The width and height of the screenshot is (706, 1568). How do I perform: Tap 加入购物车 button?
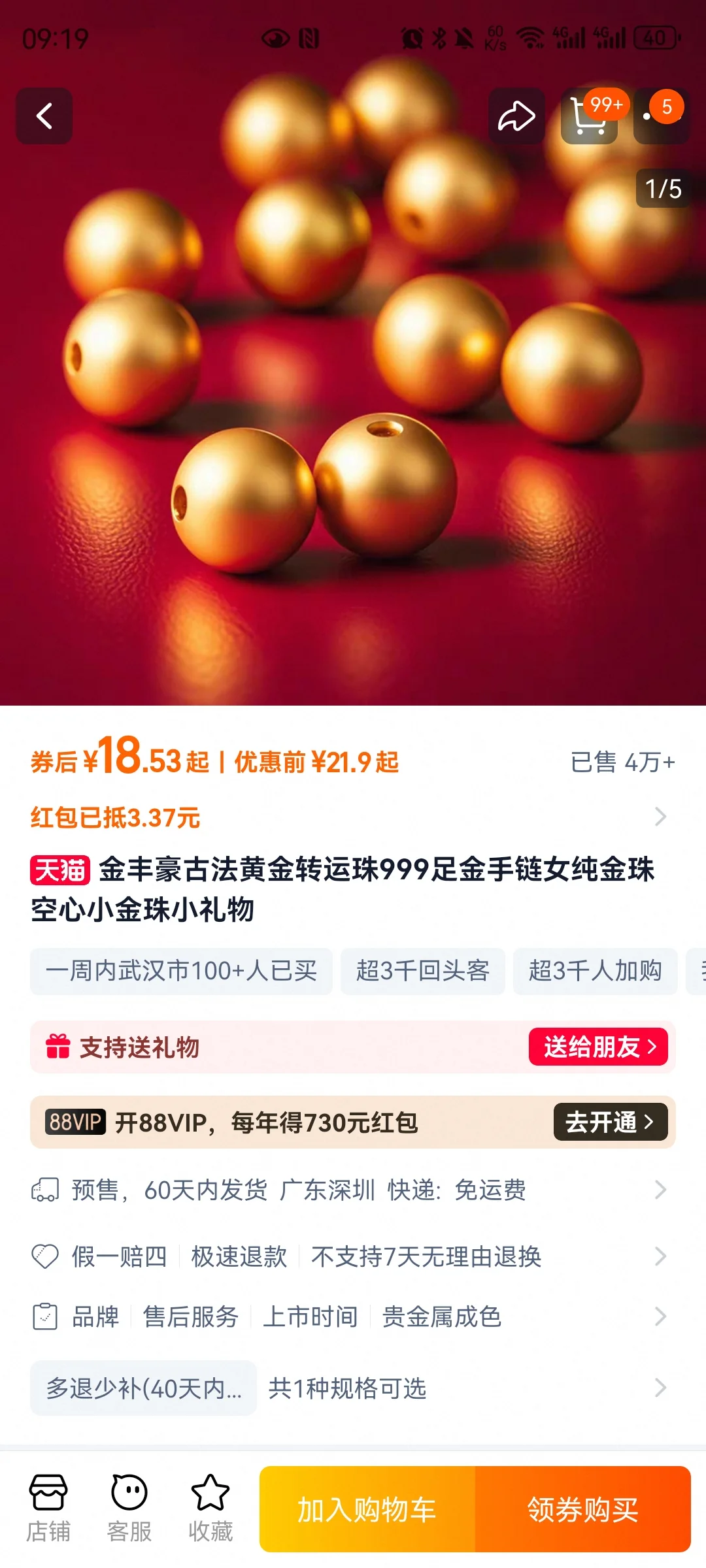coord(367,1509)
